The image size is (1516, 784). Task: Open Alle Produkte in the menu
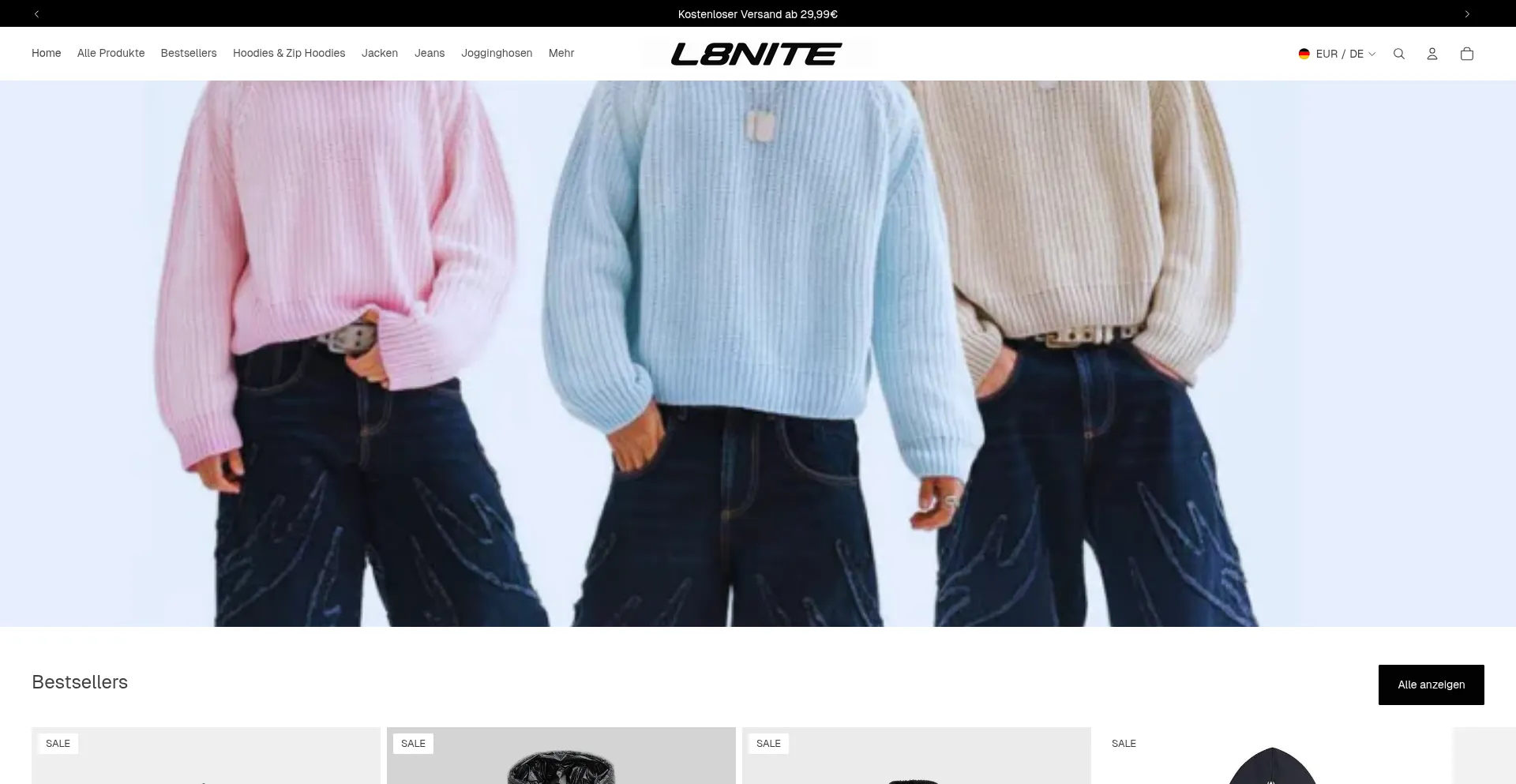111,53
